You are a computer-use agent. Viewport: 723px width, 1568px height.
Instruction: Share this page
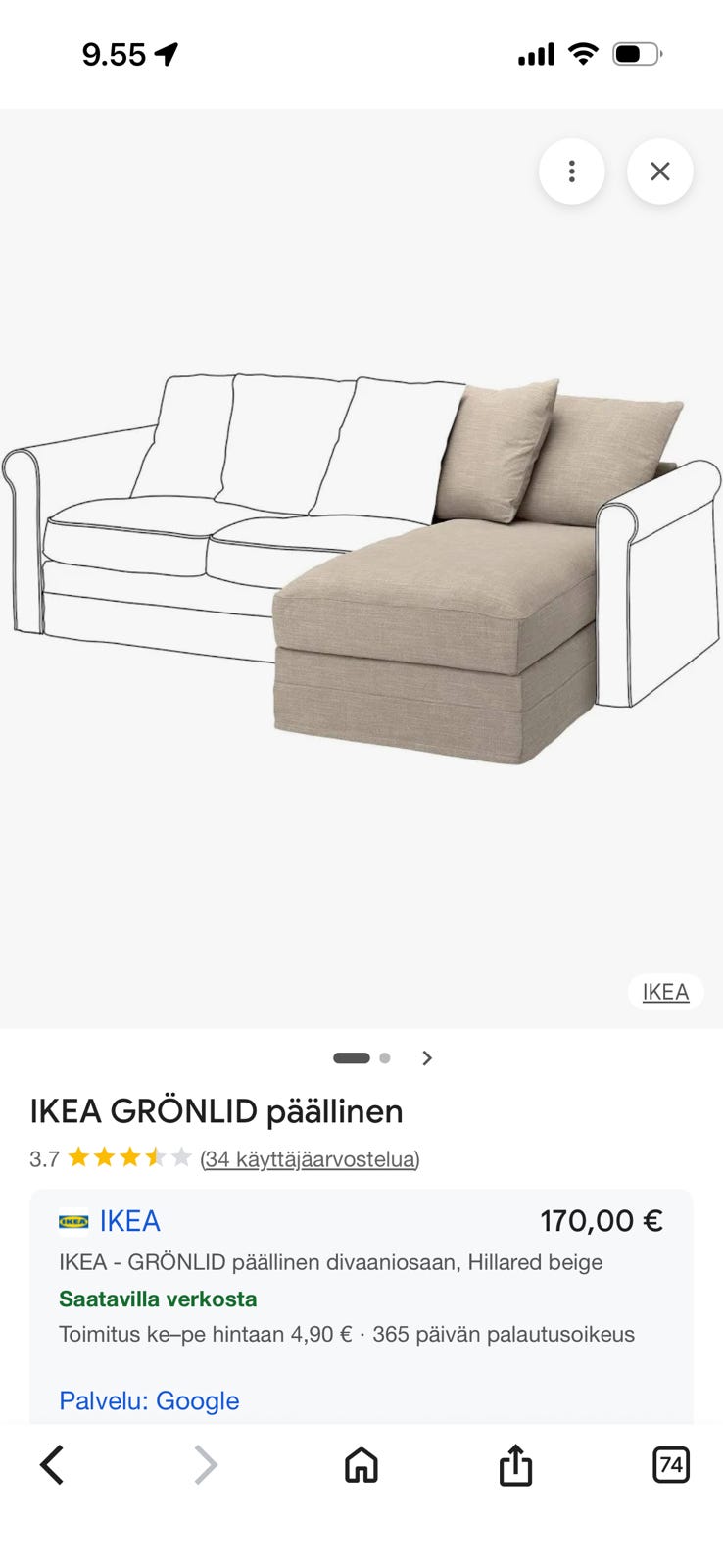coord(515,1464)
